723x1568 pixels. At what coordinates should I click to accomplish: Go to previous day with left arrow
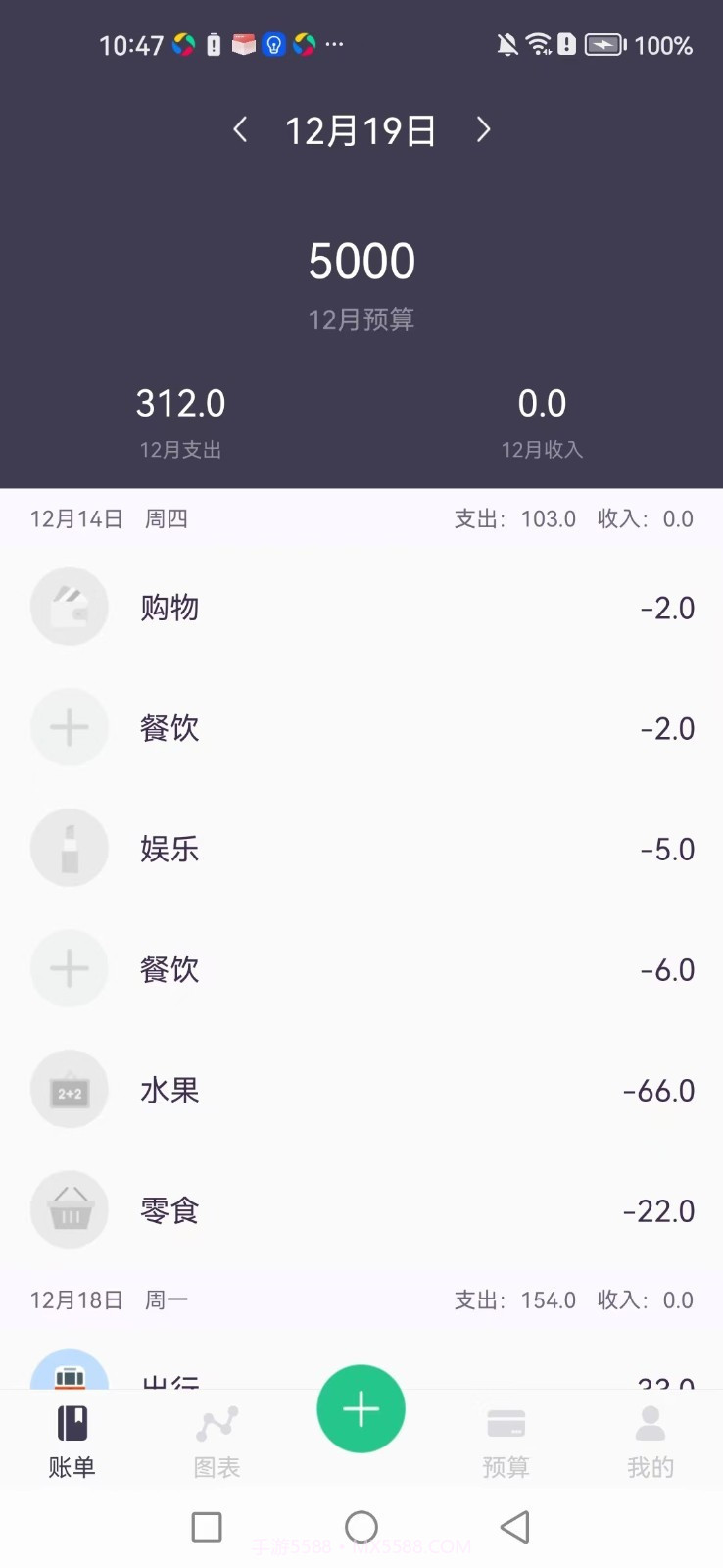240,128
